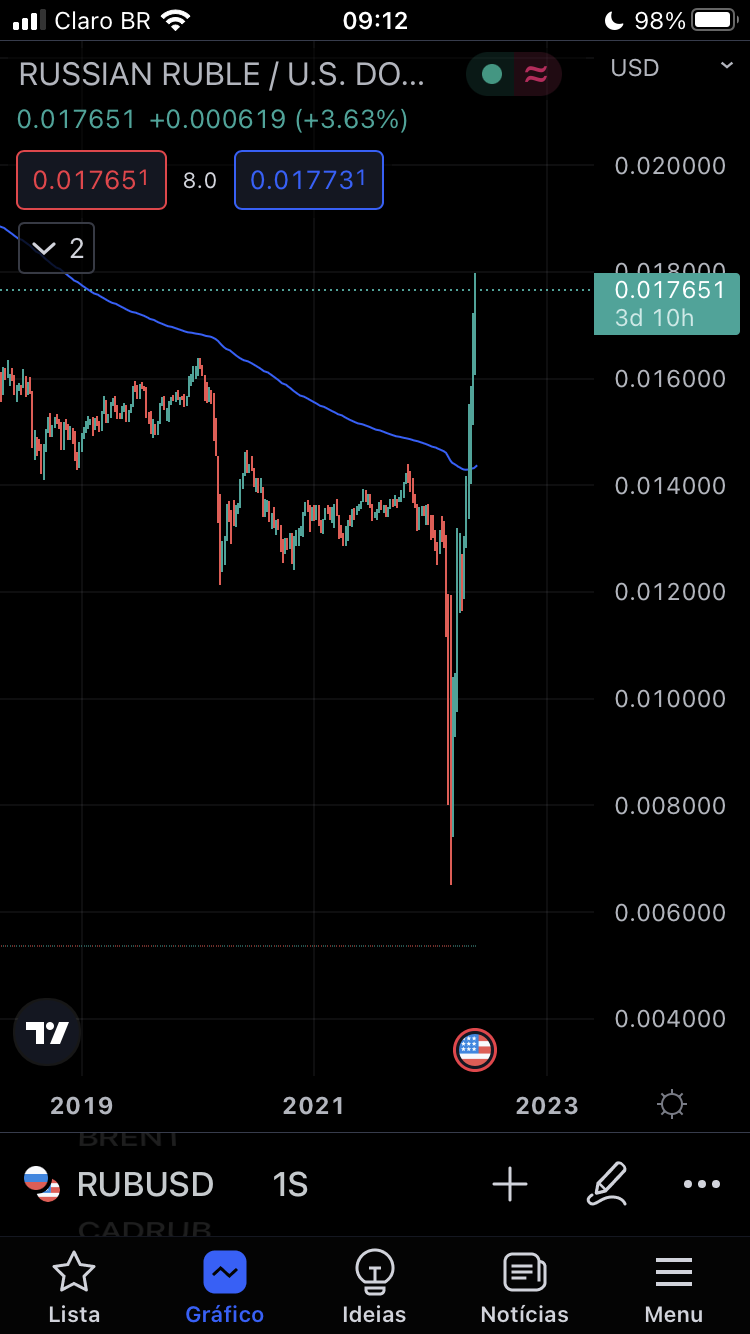
Task: Switch to the Lista tab
Action: (x=74, y=1288)
